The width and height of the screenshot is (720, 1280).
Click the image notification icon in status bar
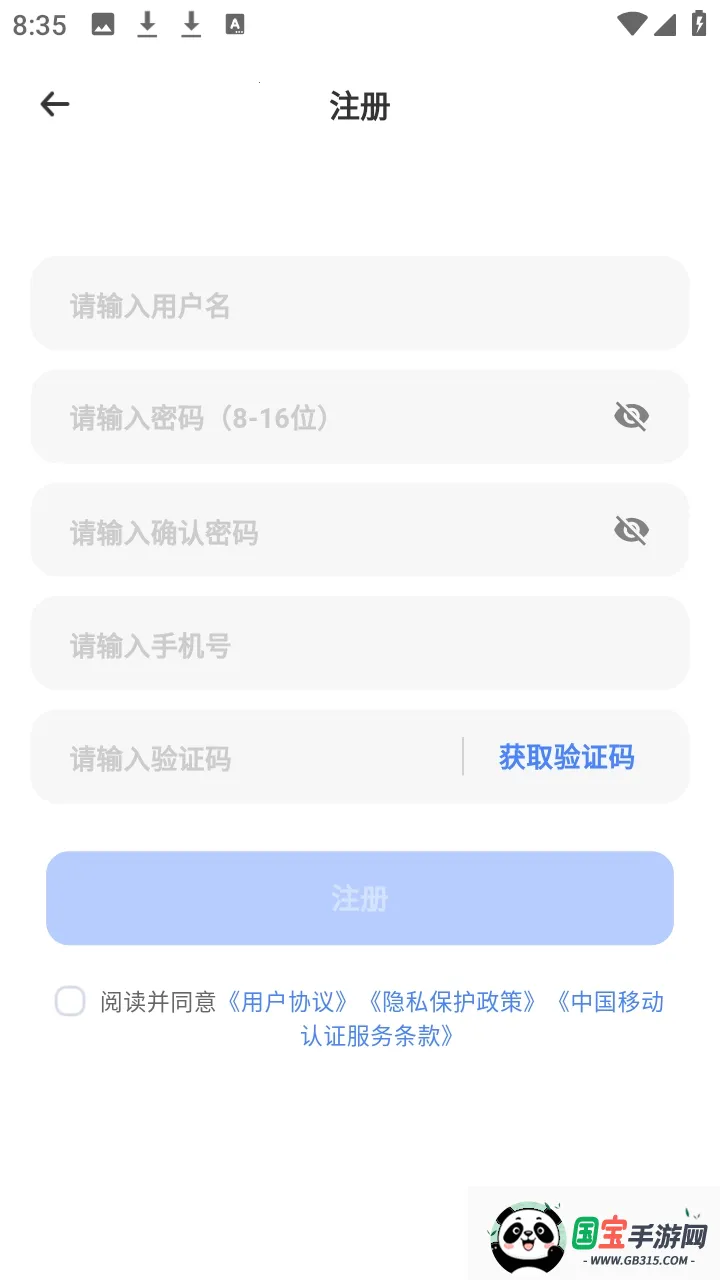click(x=104, y=24)
